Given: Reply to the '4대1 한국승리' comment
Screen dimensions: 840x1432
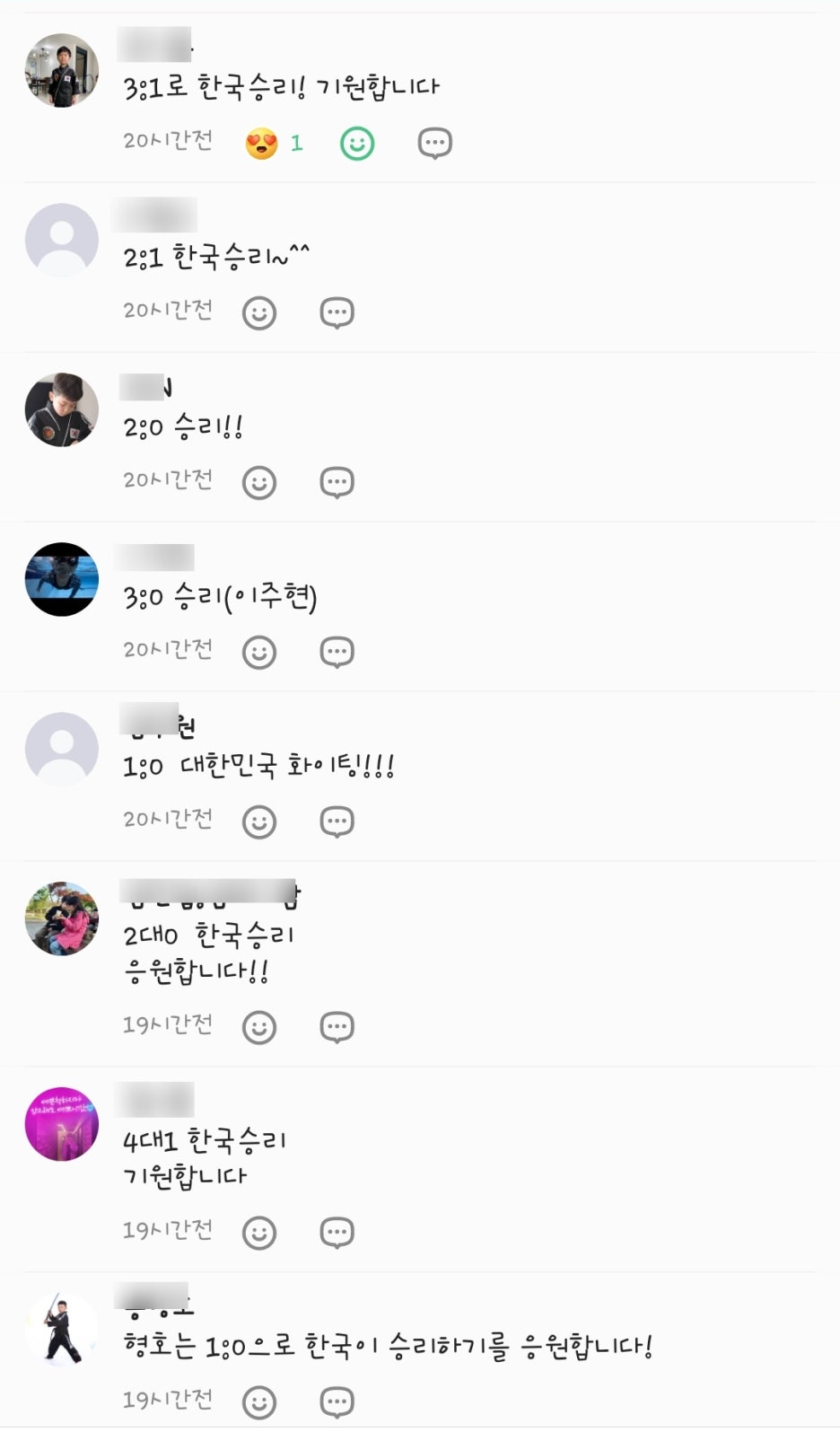Looking at the screenshot, I should pos(337,1233).
